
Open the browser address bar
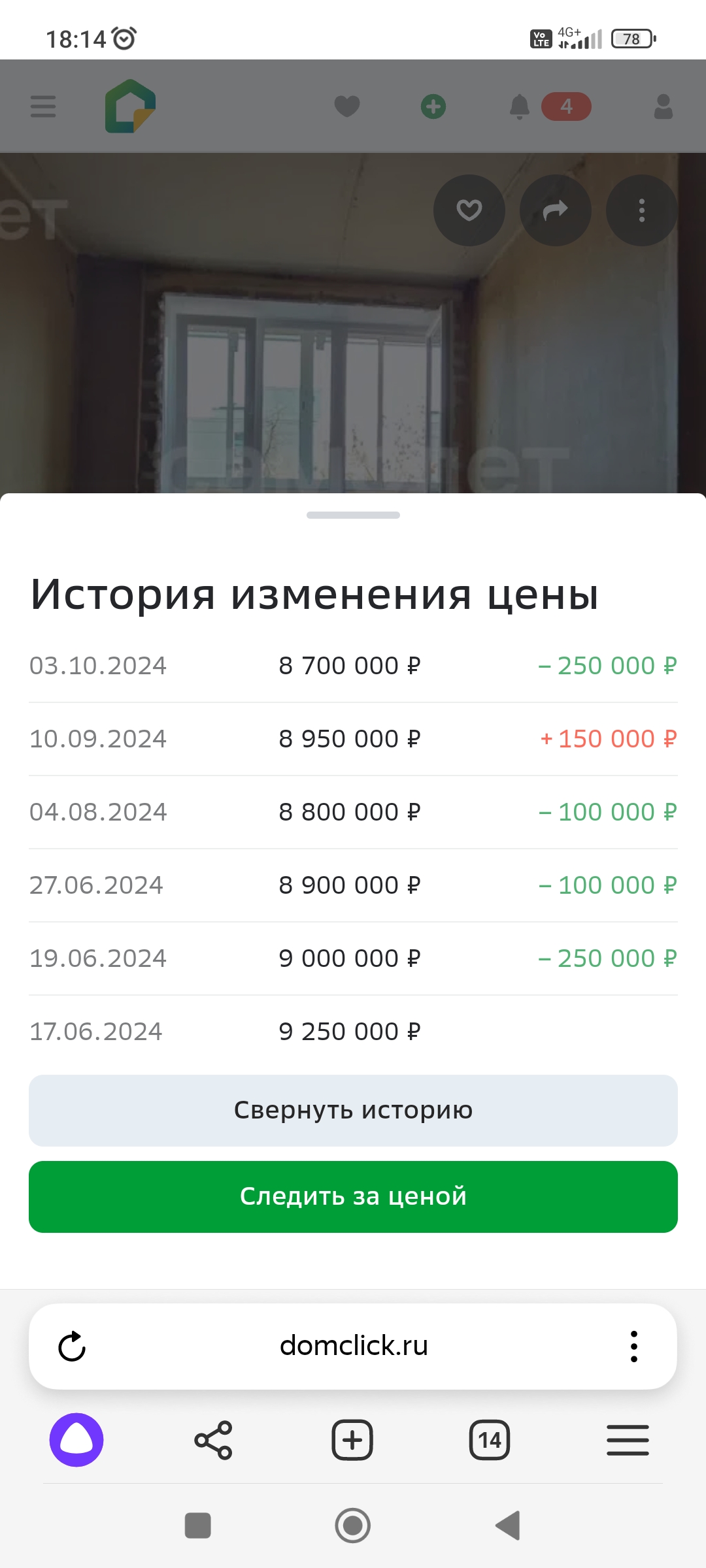tap(353, 1346)
